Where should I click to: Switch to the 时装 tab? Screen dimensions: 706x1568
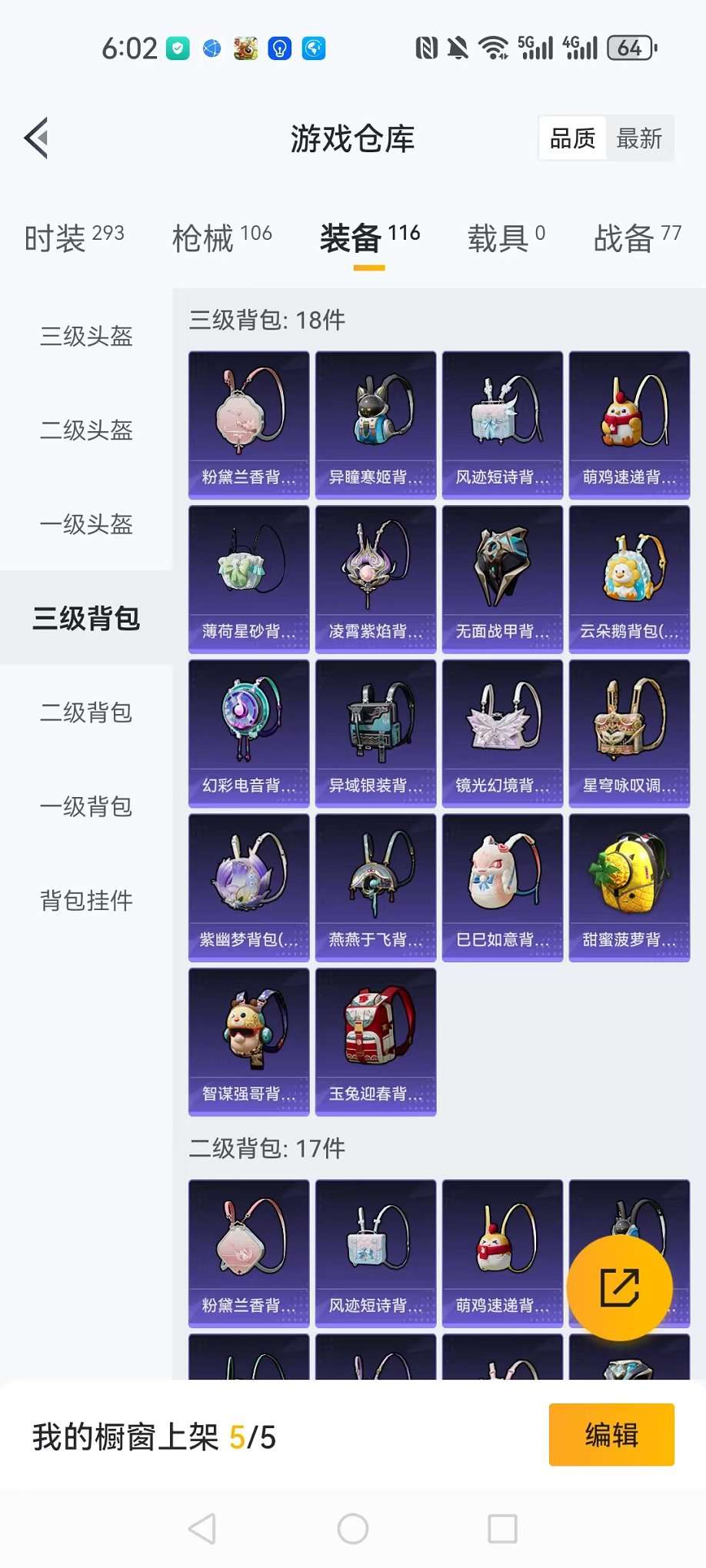[x=74, y=238]
